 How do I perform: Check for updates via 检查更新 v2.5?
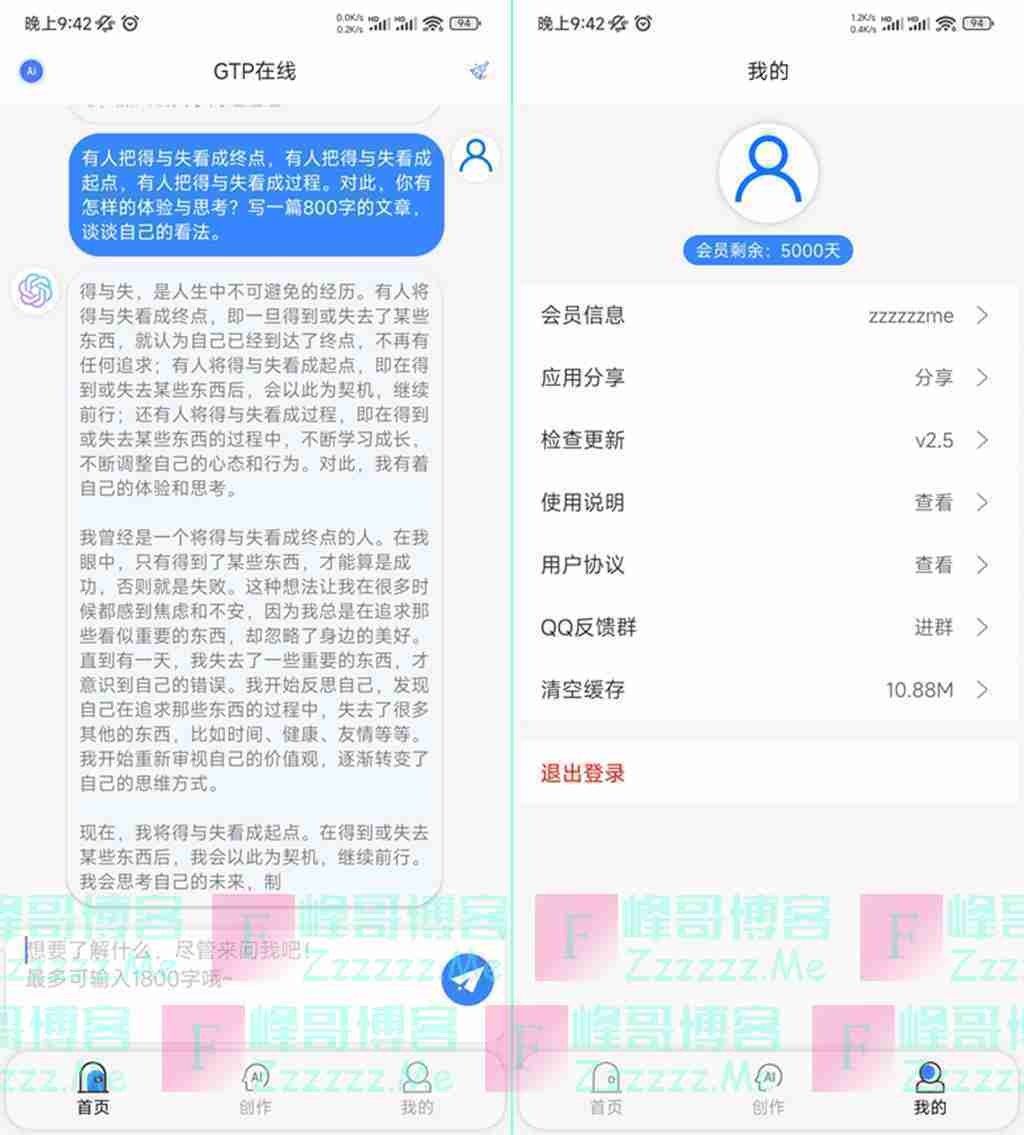coord(766,440)
